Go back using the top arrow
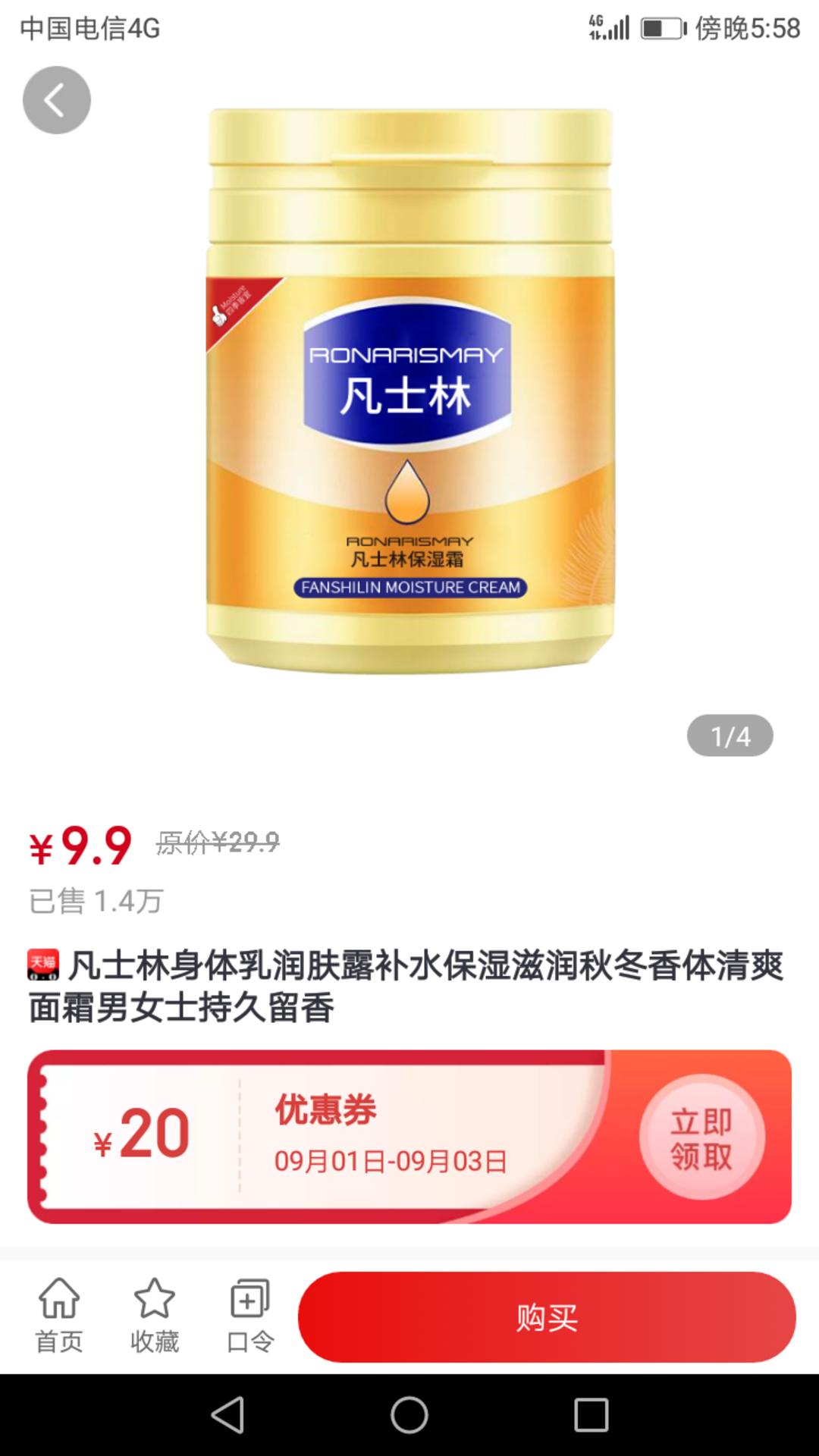The width and height of the screenshot is (819, 1456). tap(56, 100)
